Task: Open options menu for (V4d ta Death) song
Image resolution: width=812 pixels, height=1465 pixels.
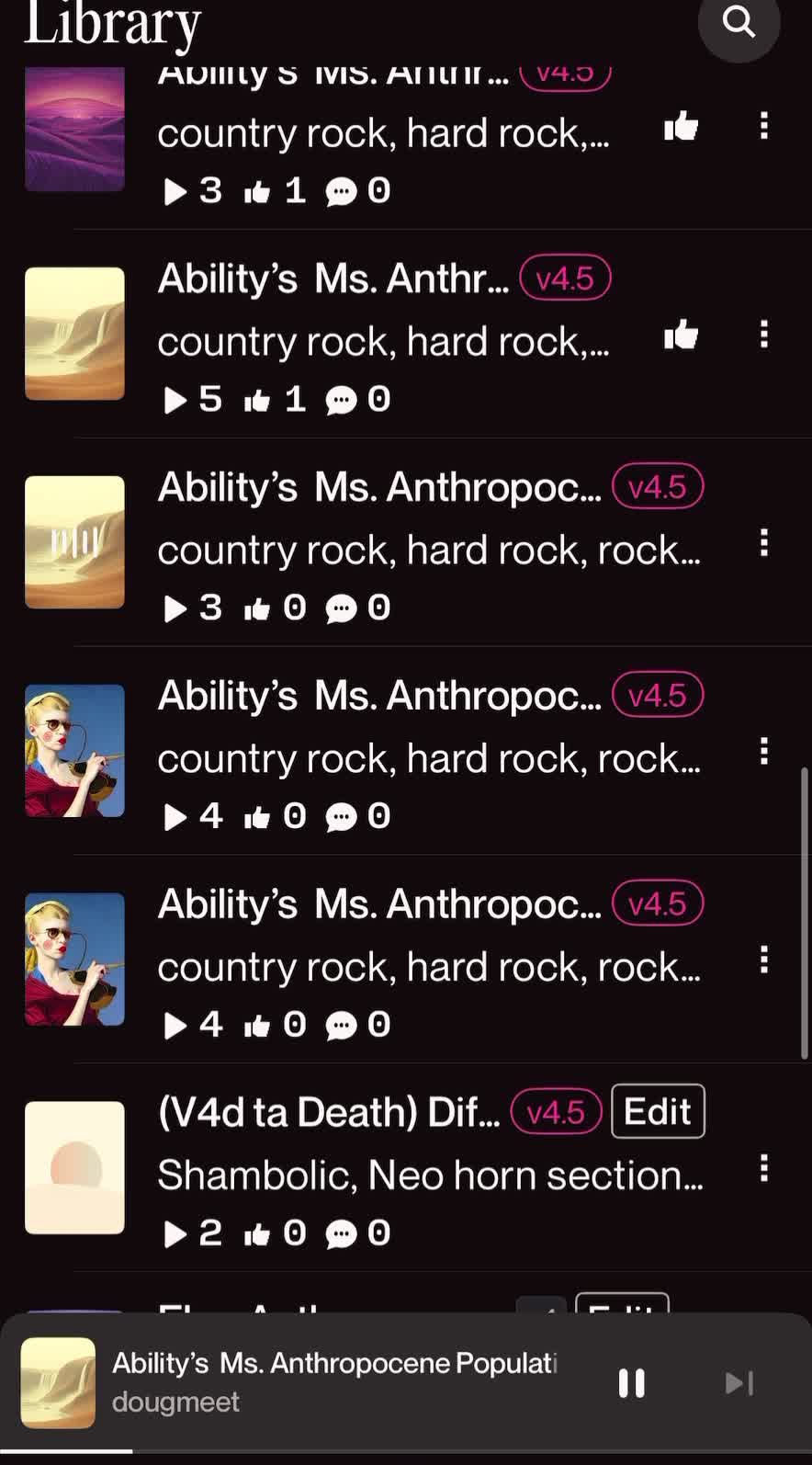Action: tap(763, 1168)
